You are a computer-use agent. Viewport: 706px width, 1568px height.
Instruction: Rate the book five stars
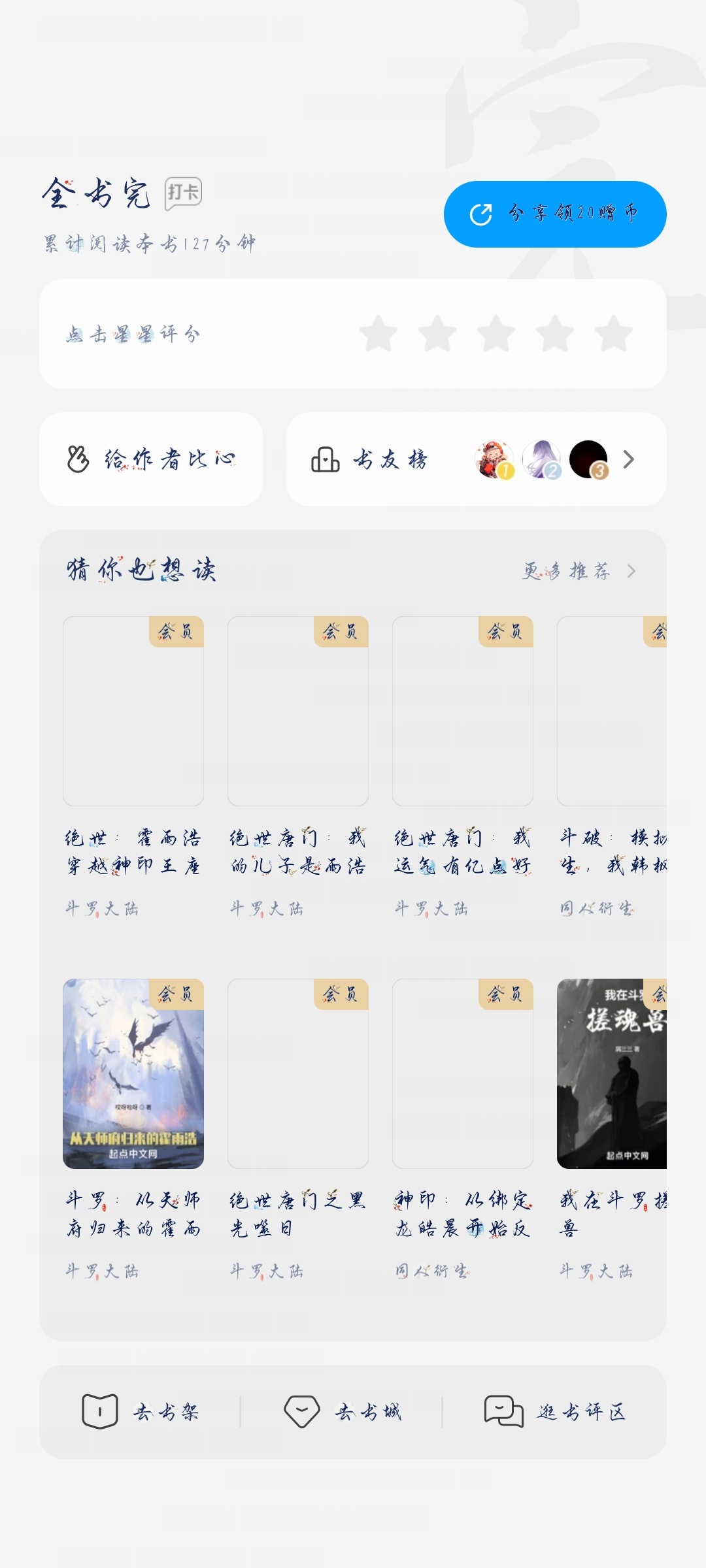pos(614,333)
